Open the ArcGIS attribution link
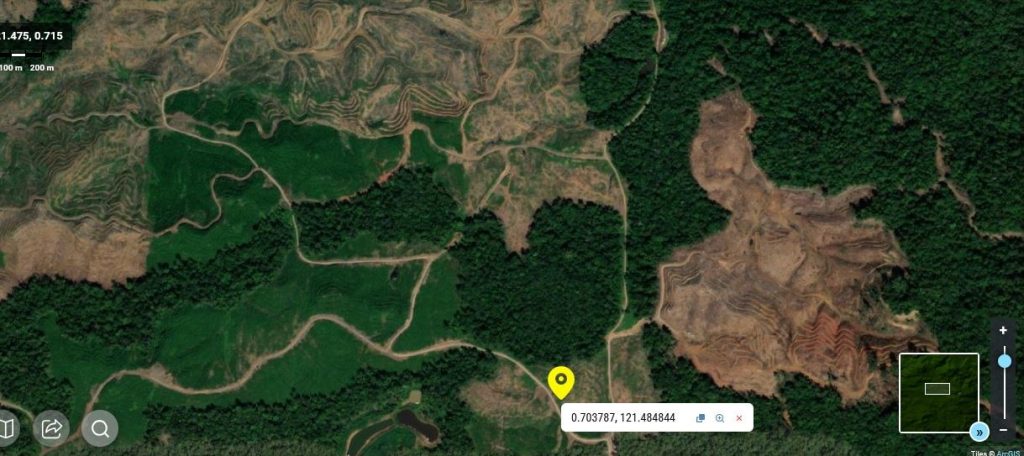This screenshot has width=1024, height=456. (x=1006, y=452)
